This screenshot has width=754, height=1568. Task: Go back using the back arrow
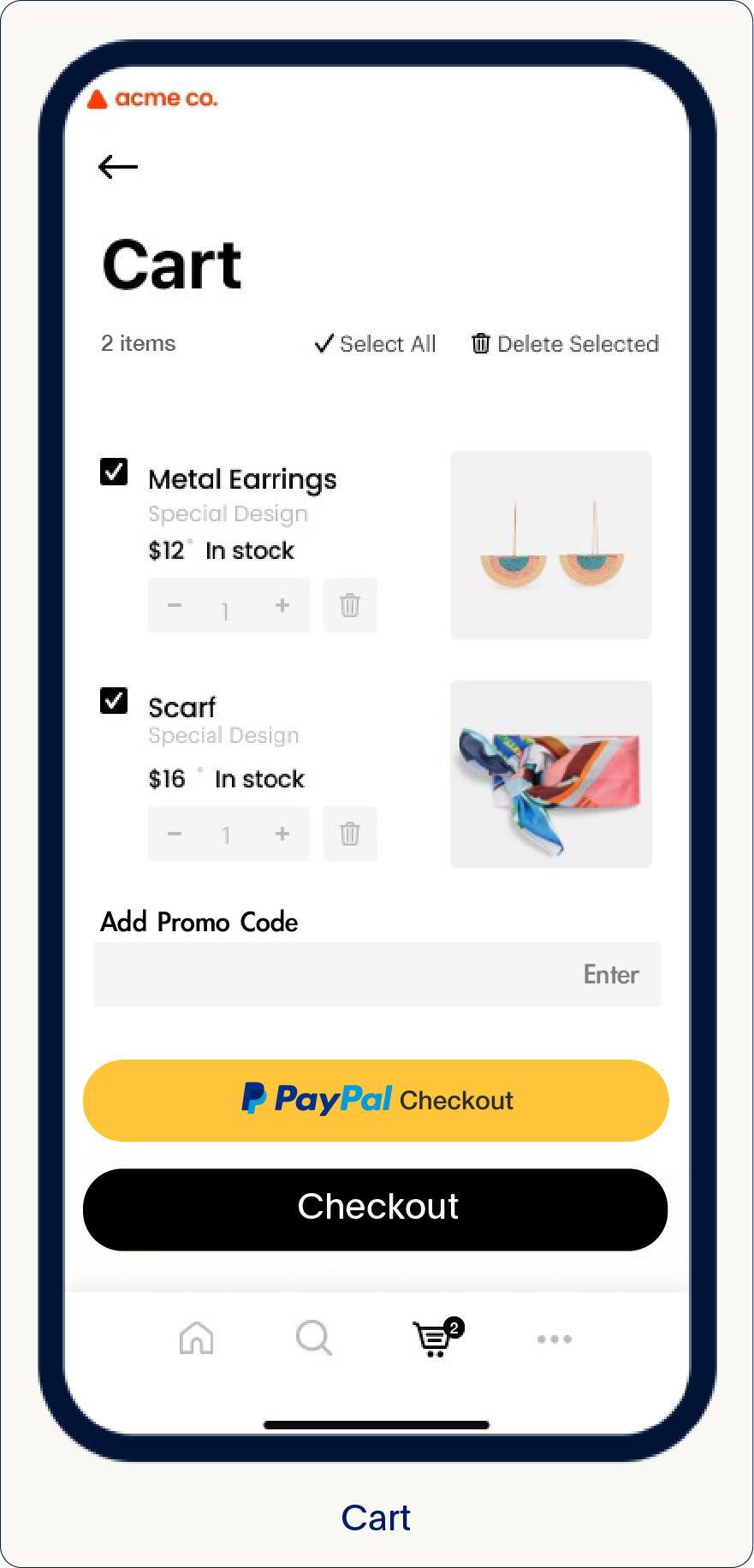pyautogui.click(x=118, y=167)
